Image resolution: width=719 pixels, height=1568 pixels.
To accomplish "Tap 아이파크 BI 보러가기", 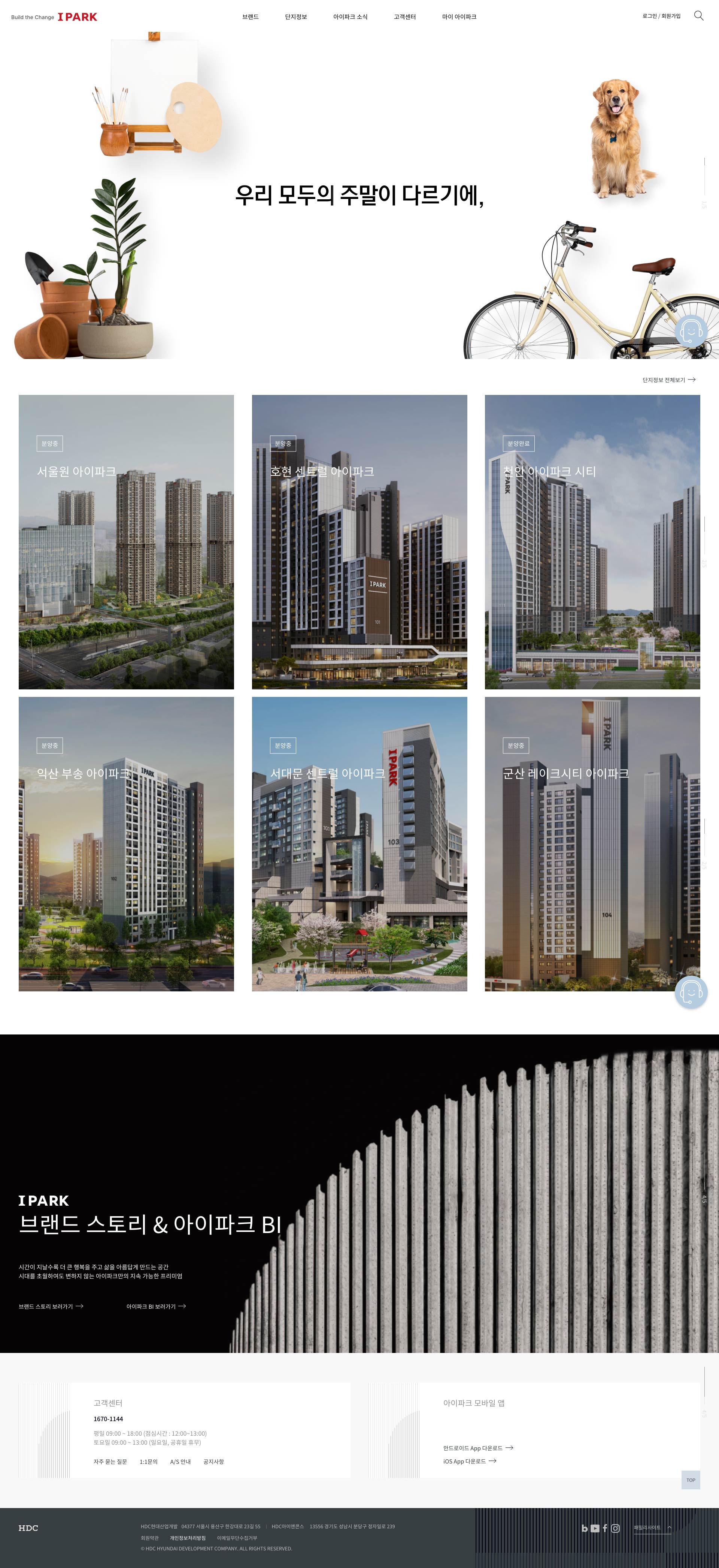I will click(156, 1306).
